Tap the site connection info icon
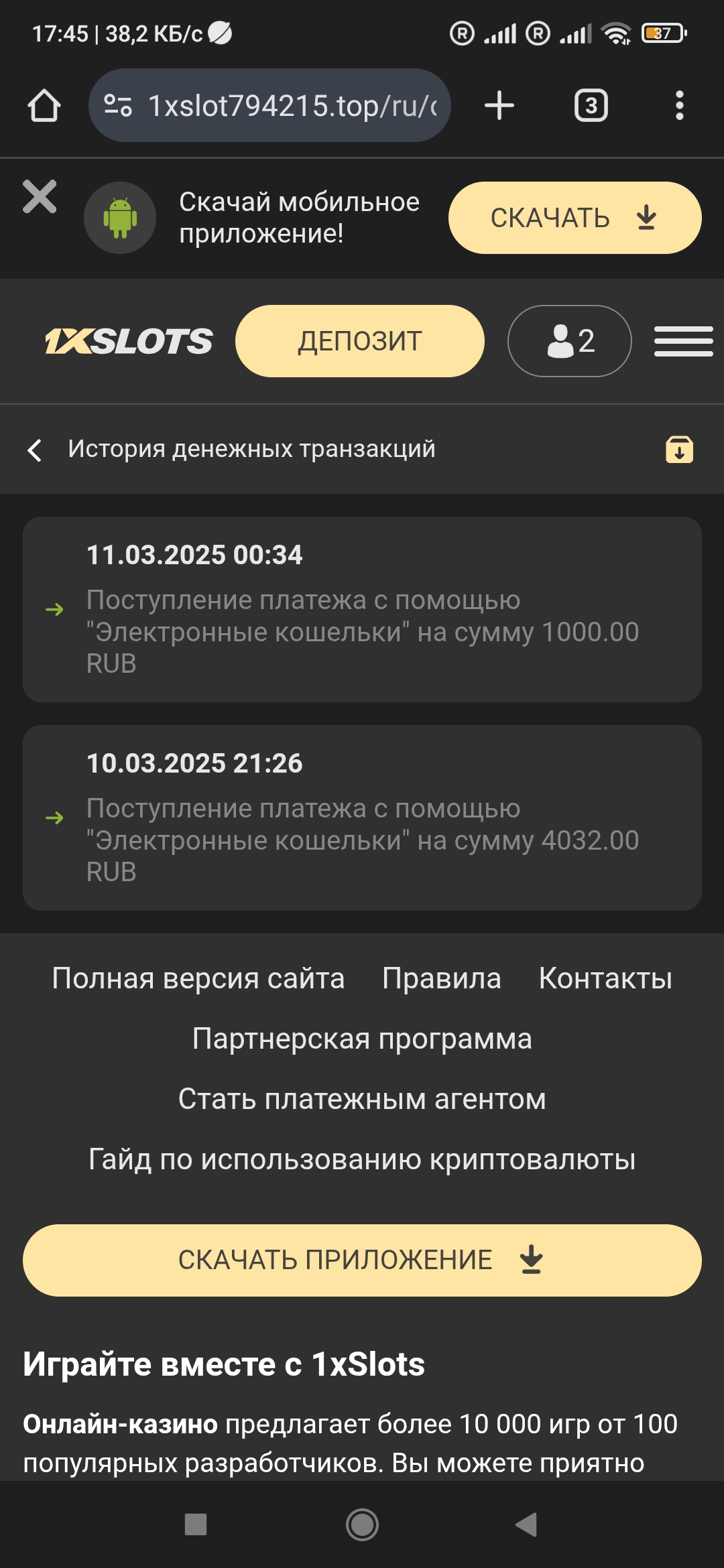The image size is (724, 1568). (117, 105)
